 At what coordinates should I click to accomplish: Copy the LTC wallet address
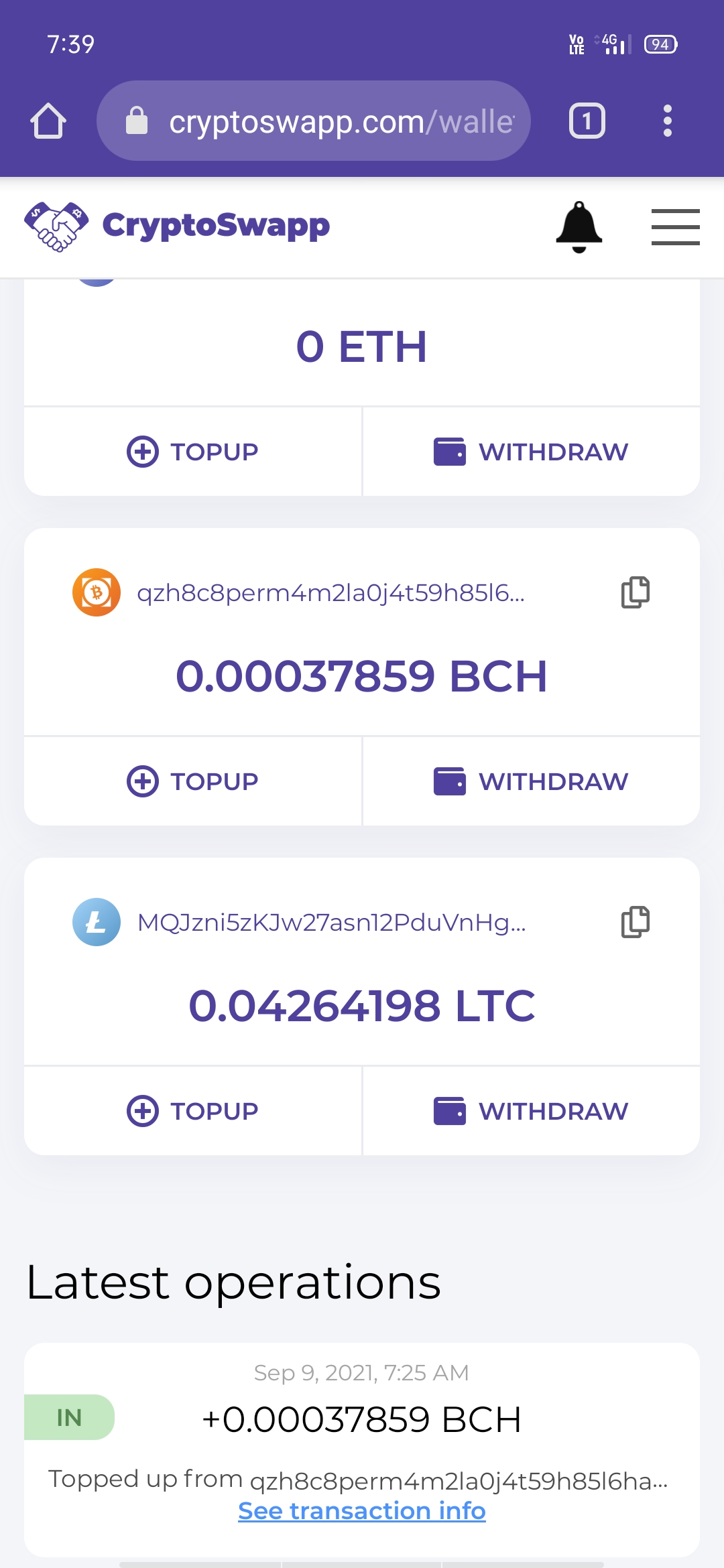pos(635,922)
